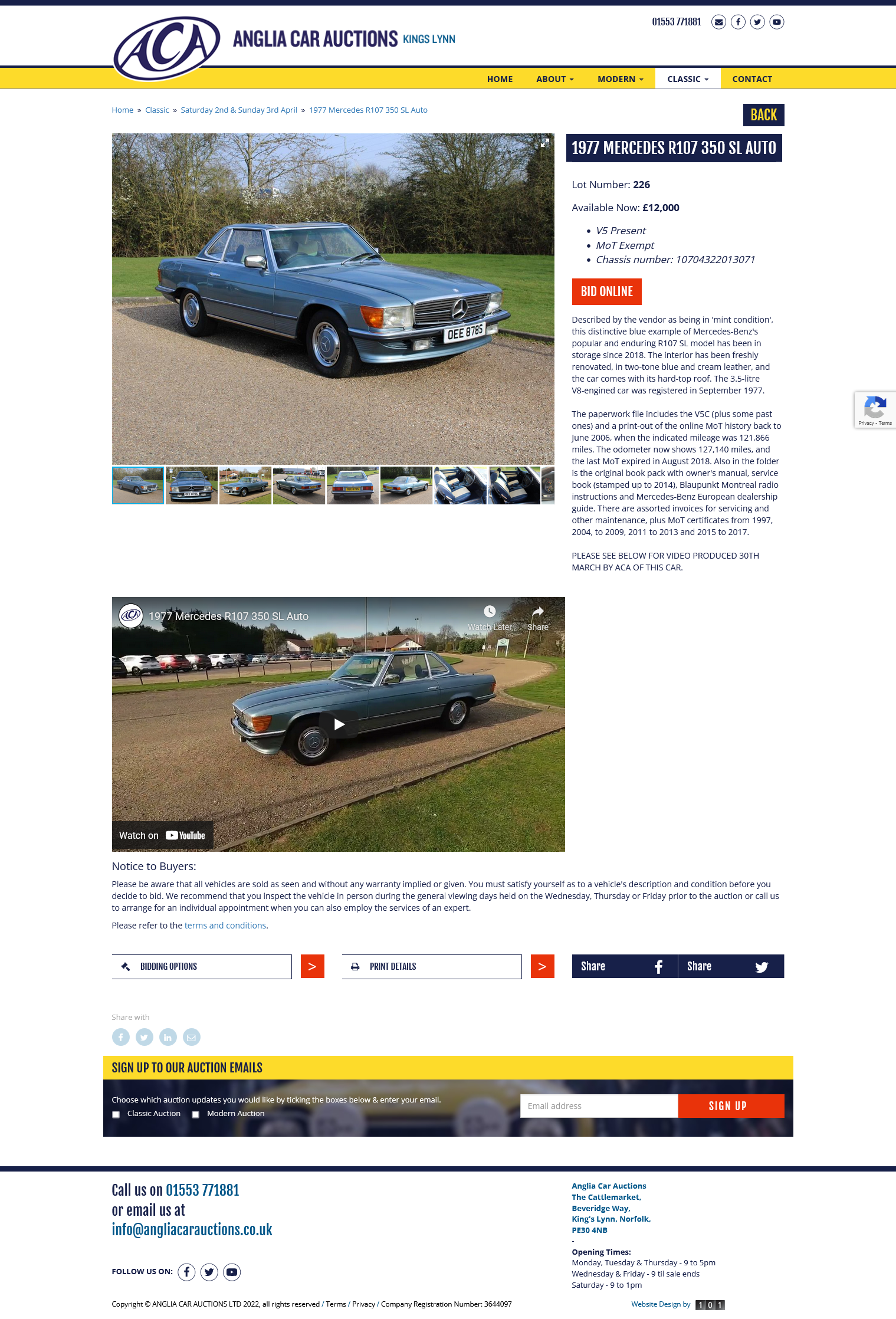896x1319 pixels.
Task: Open the MODERN dropdown menu
Action: click(x=620, y=79)
